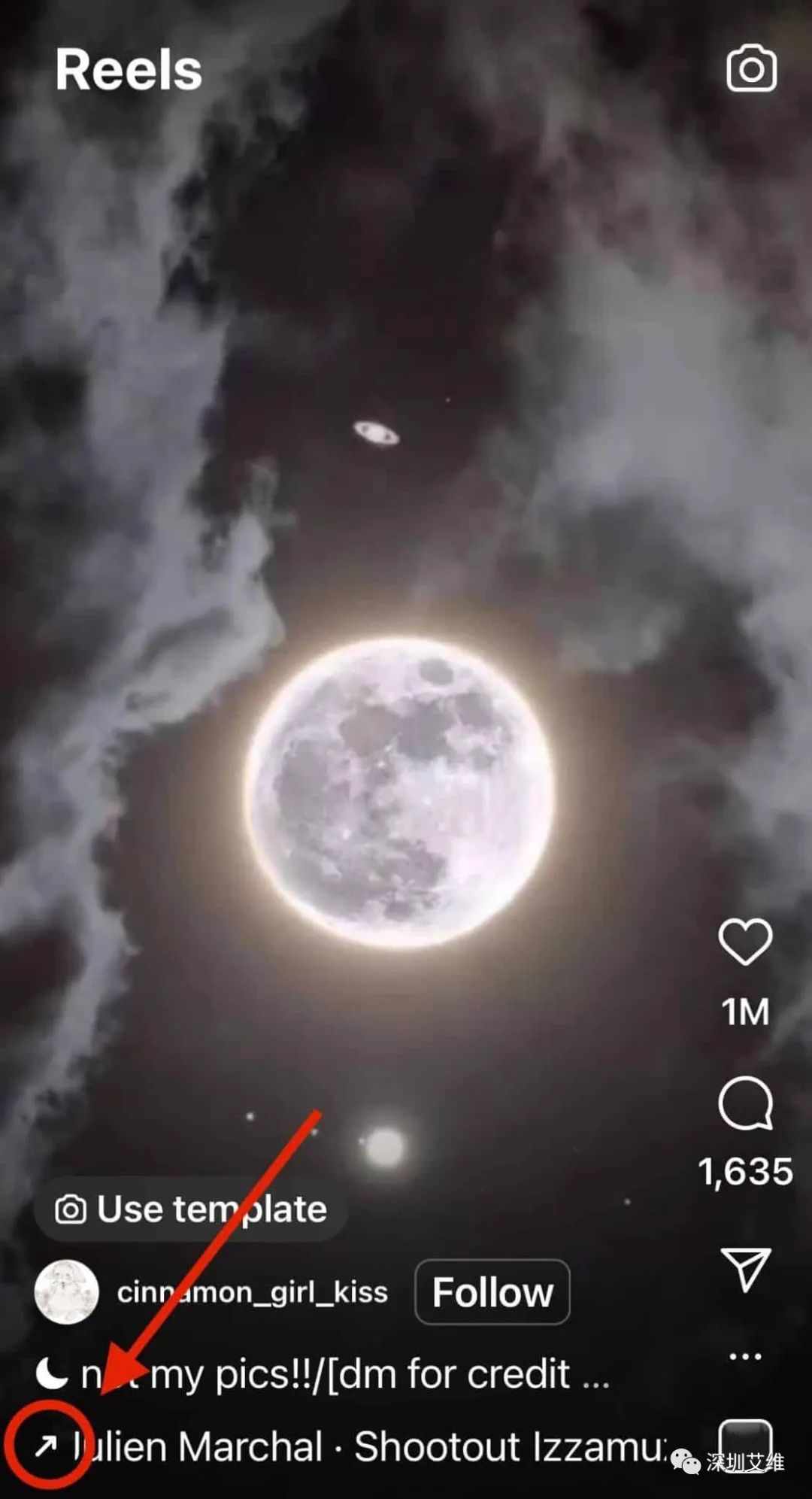Follow cinnamon_girl_kiss

coord(492,1292)
